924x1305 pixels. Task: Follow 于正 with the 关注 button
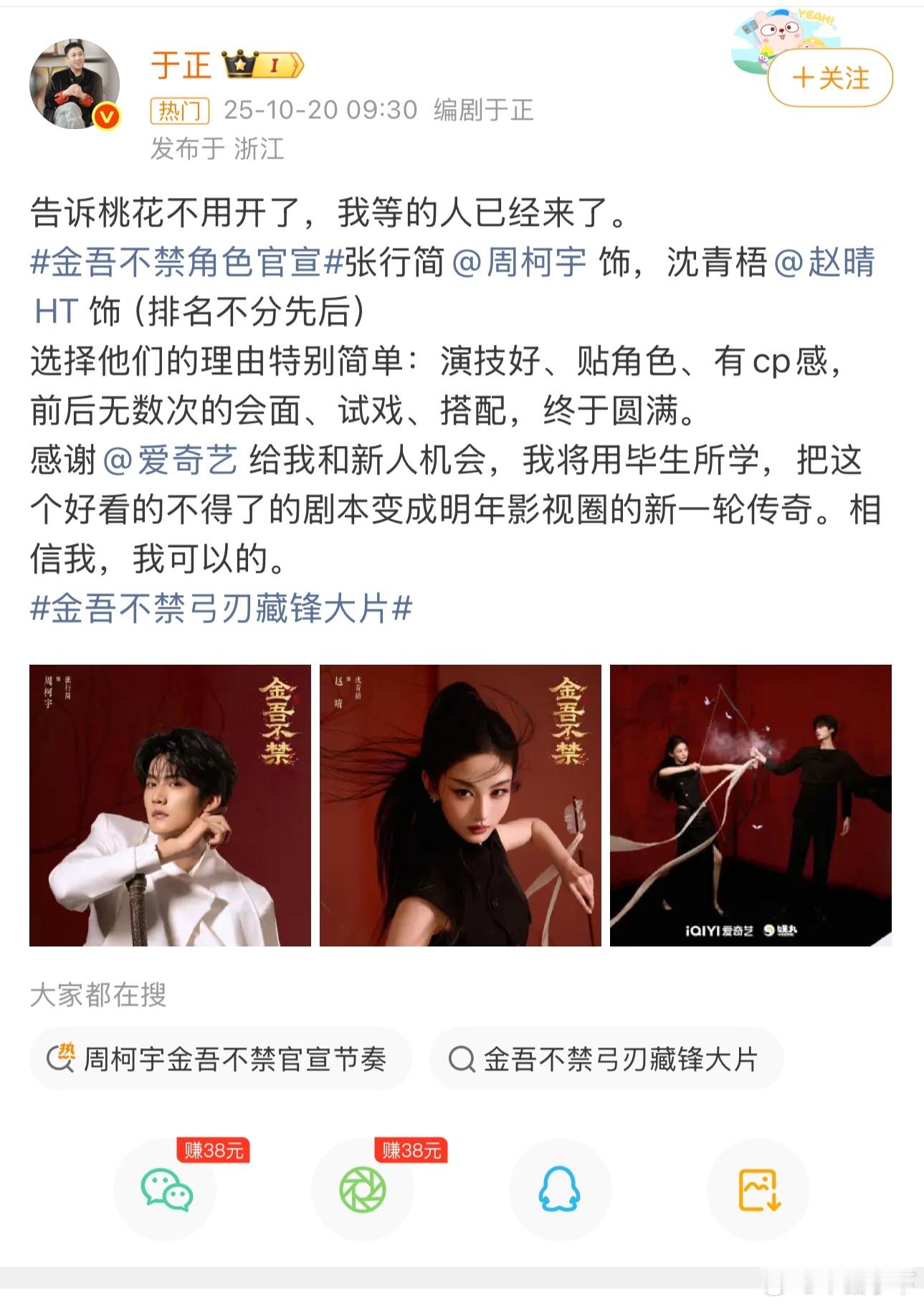[x=830, y=77]
